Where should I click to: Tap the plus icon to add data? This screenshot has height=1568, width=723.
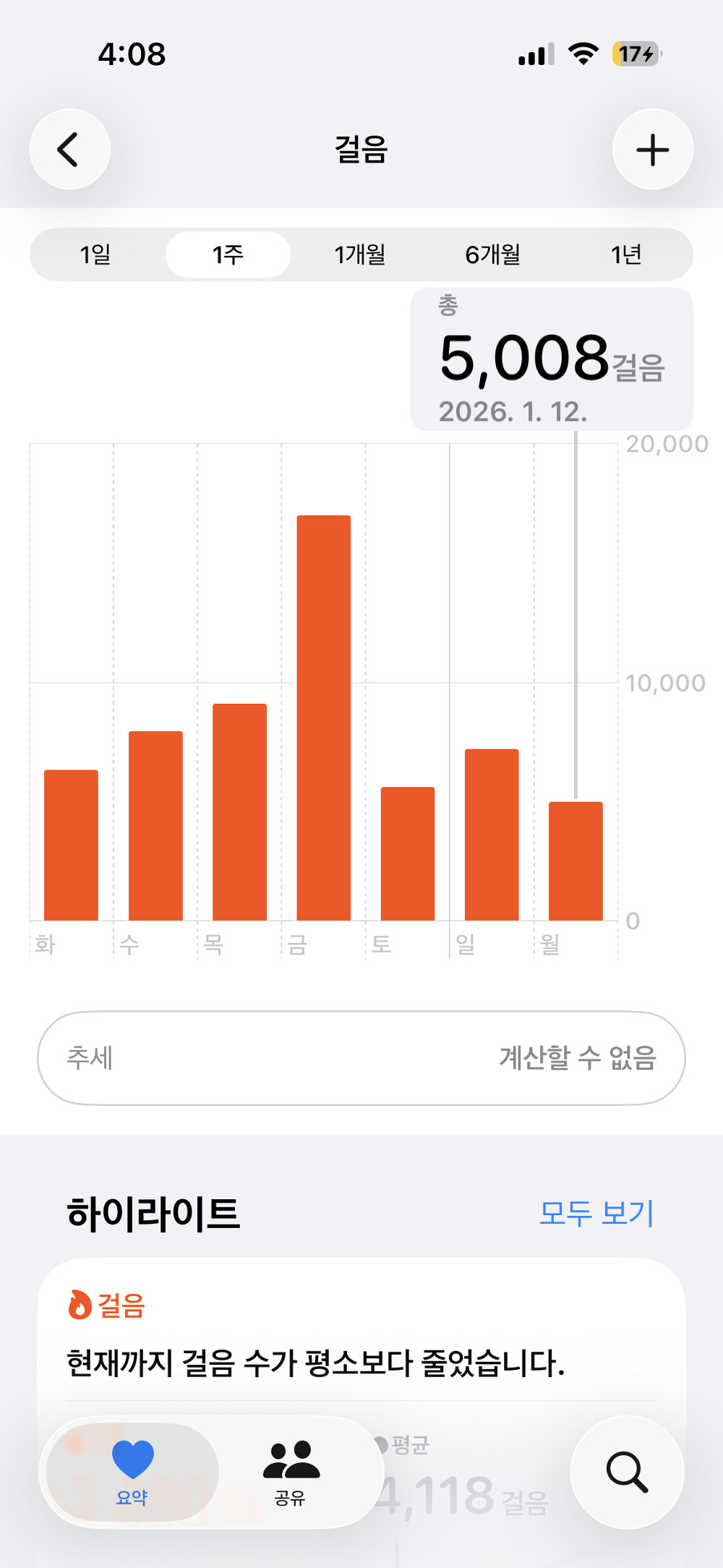(x=651, y=149)
